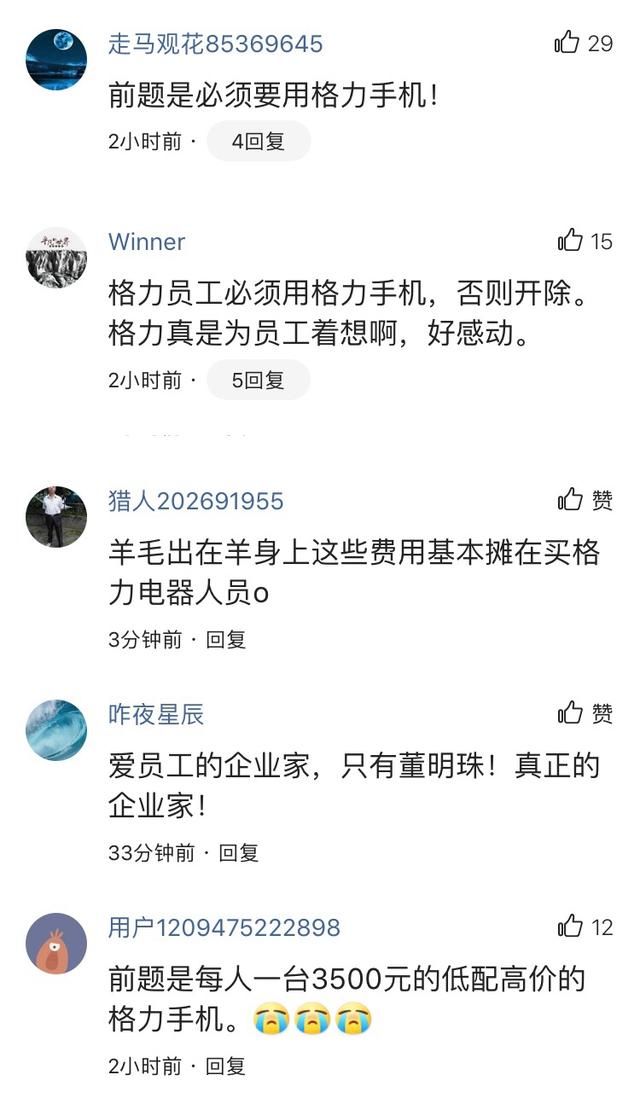This screenshot has width=640, height=1104.
Task: Like the comment by 猎人202691955
Action: tap(571, 500)
